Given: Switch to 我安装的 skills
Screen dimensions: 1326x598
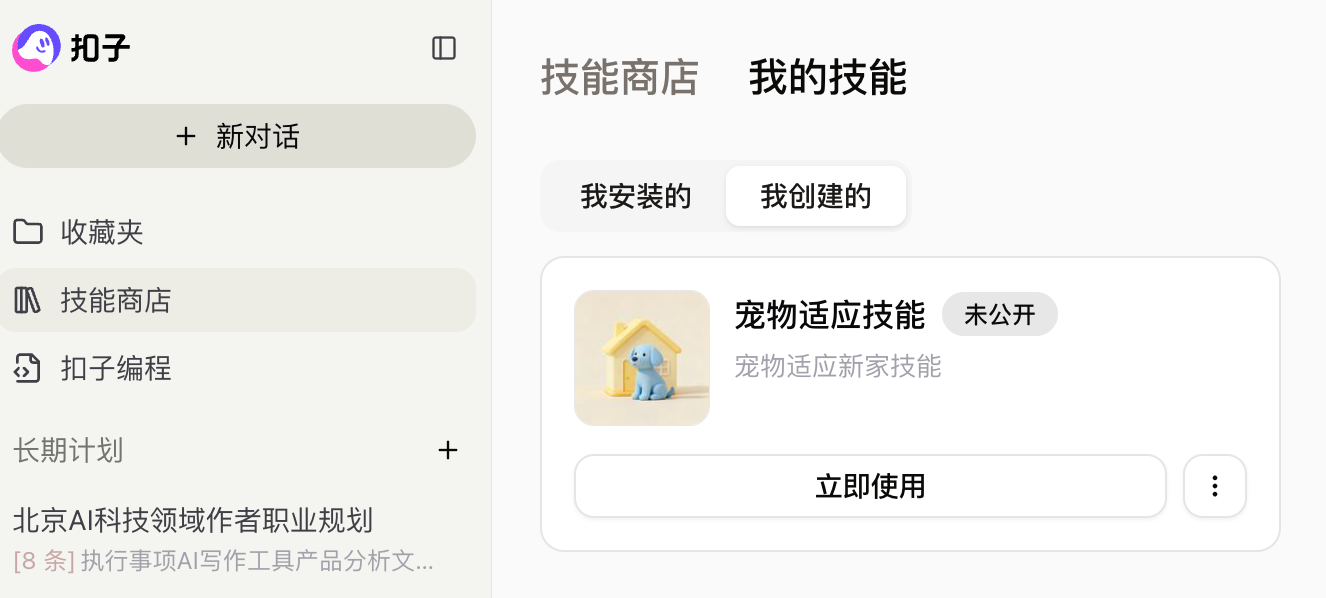Looking at the screenshot, I should click(636, 196).
